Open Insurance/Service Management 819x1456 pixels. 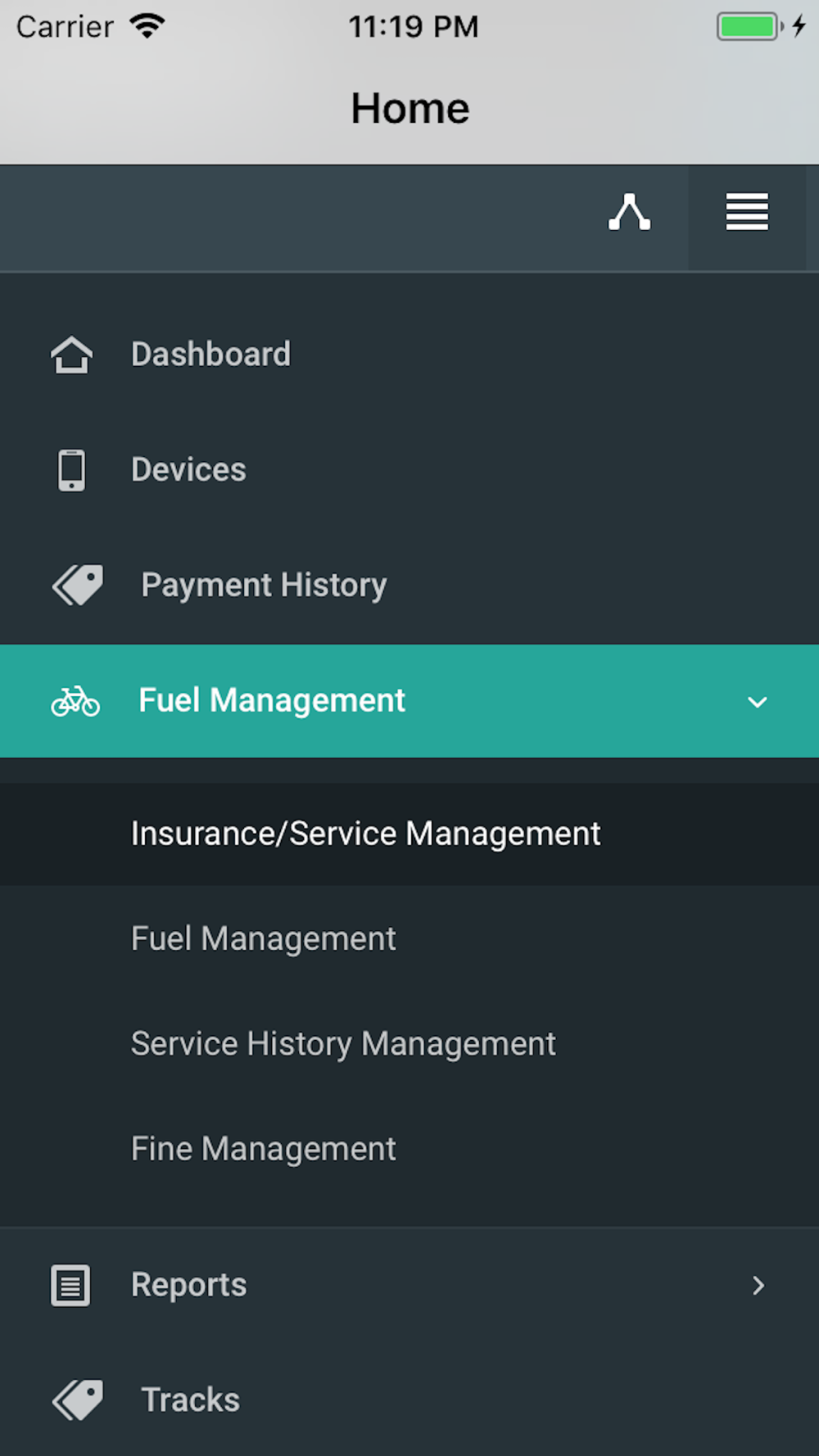click(x=409, y=834)
